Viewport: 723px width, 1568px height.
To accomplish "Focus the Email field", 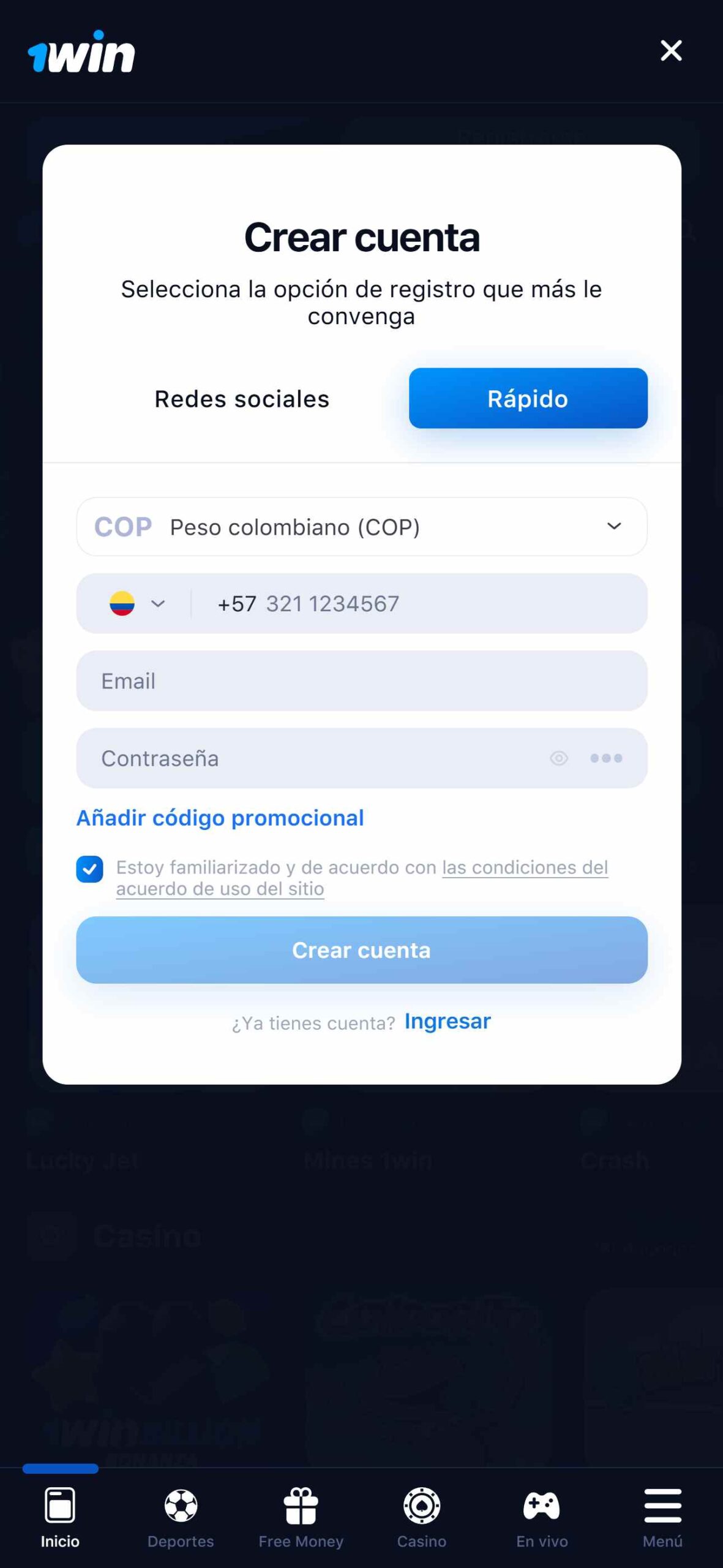I will click(x=362, y=681).
